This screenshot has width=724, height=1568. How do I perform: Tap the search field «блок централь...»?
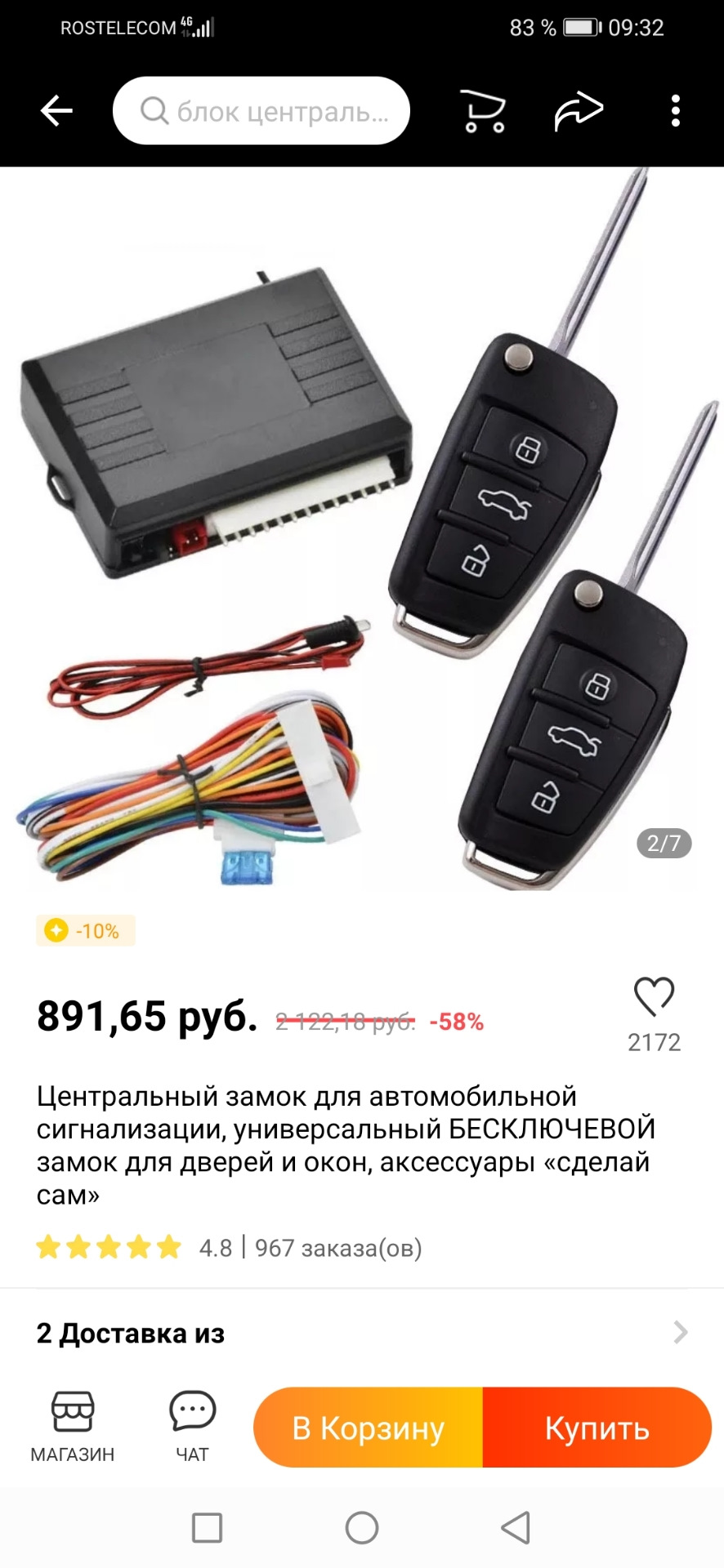pos(261,111)
